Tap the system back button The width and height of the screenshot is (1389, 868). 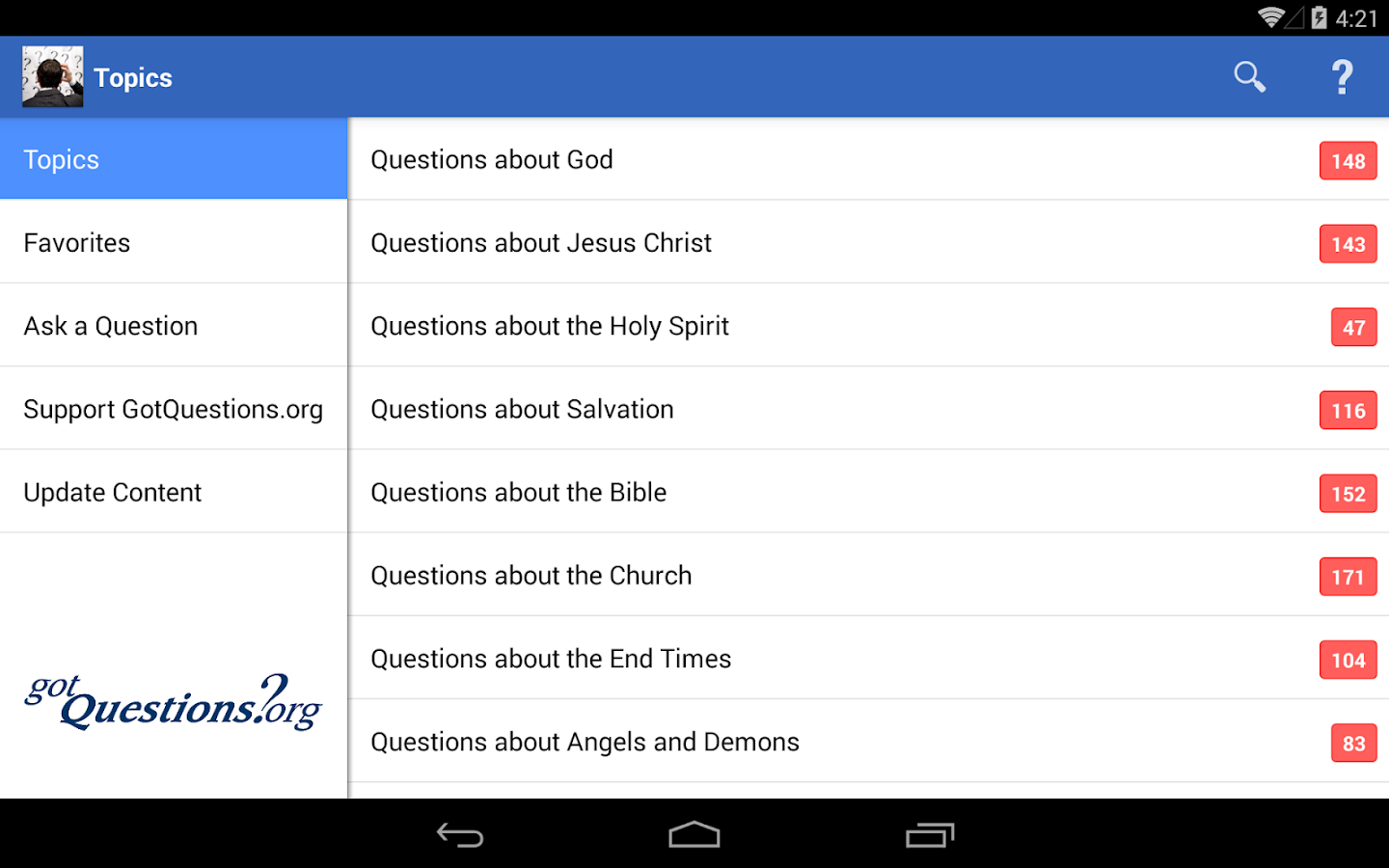460,835
